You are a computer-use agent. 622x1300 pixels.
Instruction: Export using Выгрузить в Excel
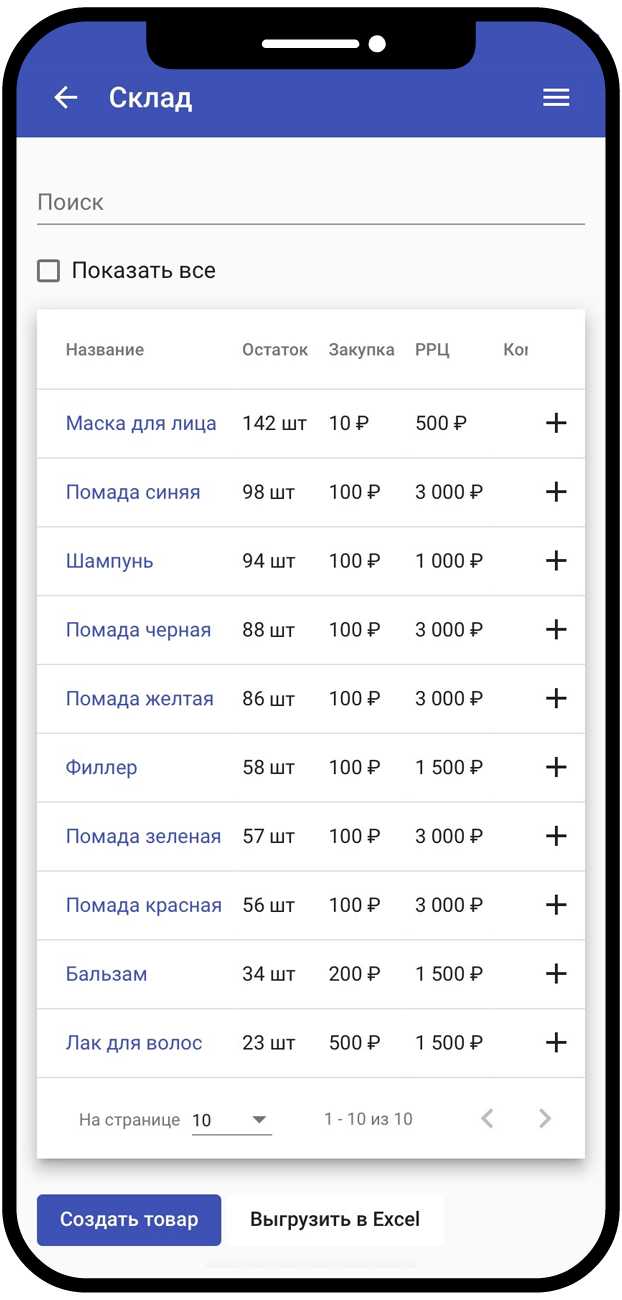click(335, 1220)
